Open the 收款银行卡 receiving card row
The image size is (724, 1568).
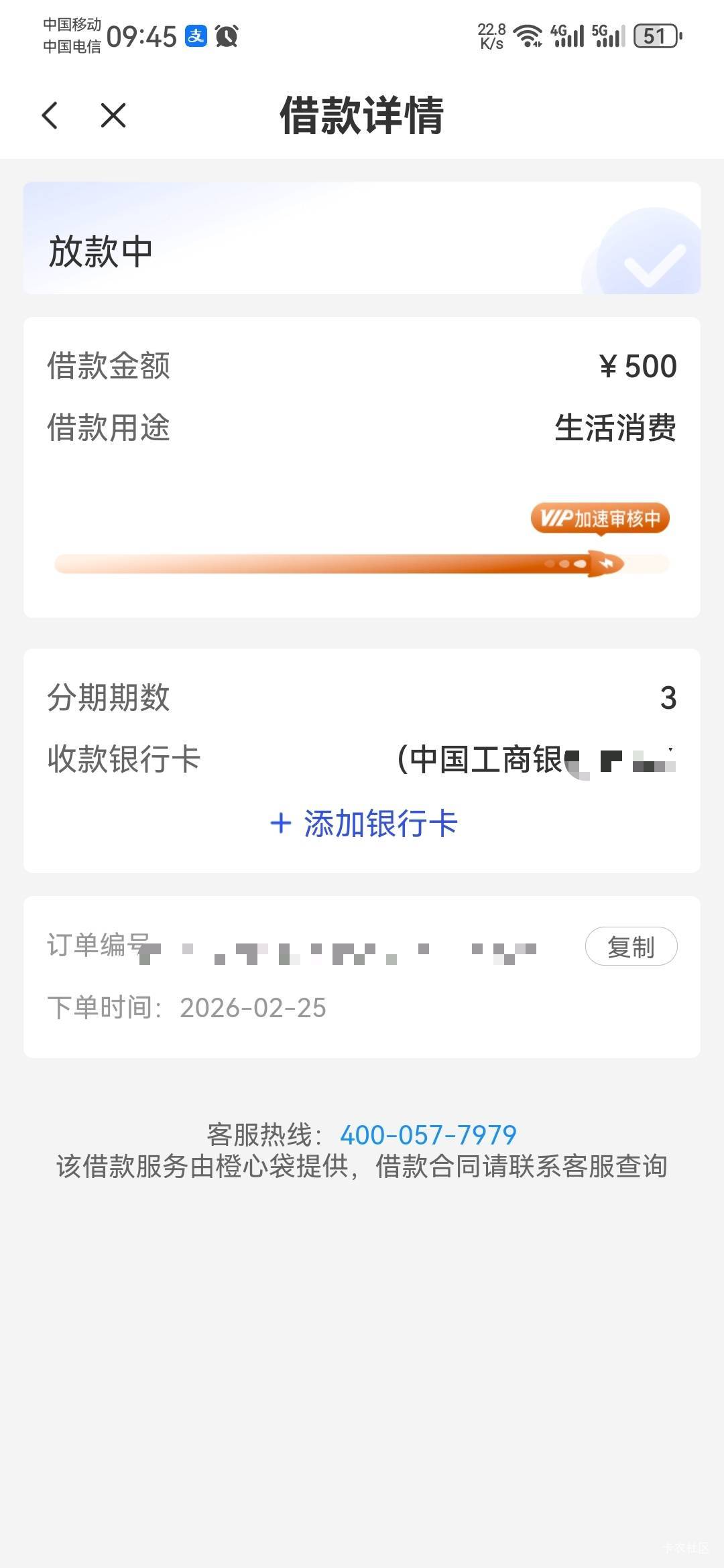tap(362, 760)
